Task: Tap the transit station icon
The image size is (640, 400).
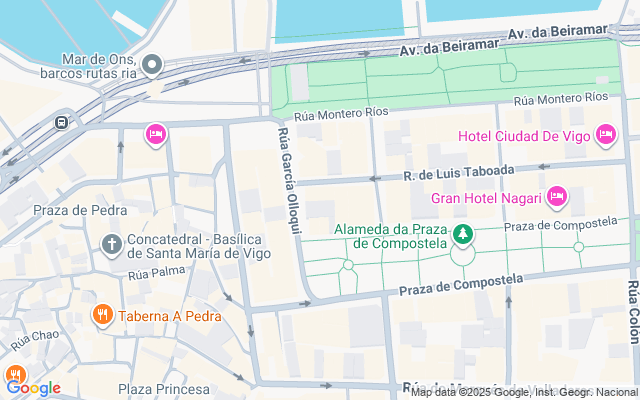Action: click(62, 122)
